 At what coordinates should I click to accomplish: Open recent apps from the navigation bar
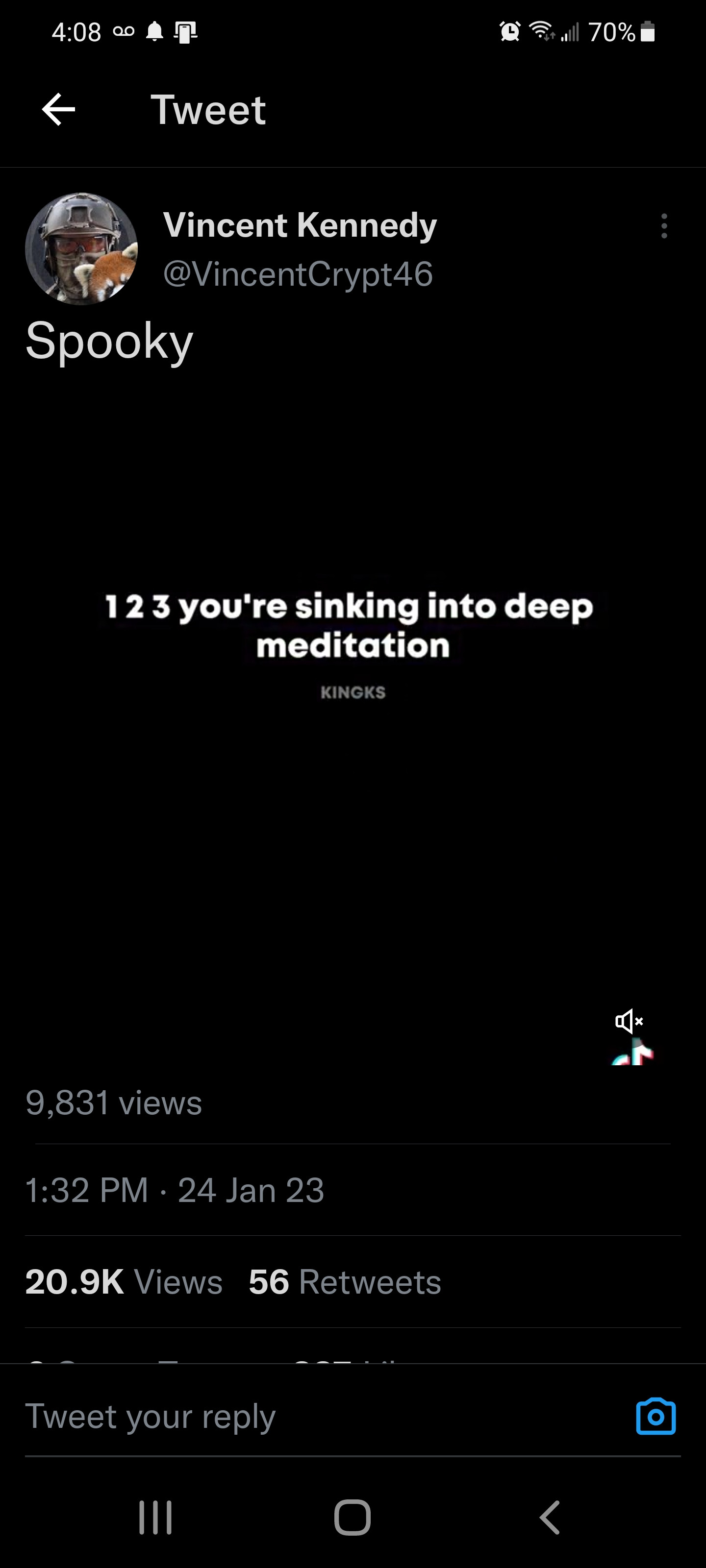point(155,1517)
